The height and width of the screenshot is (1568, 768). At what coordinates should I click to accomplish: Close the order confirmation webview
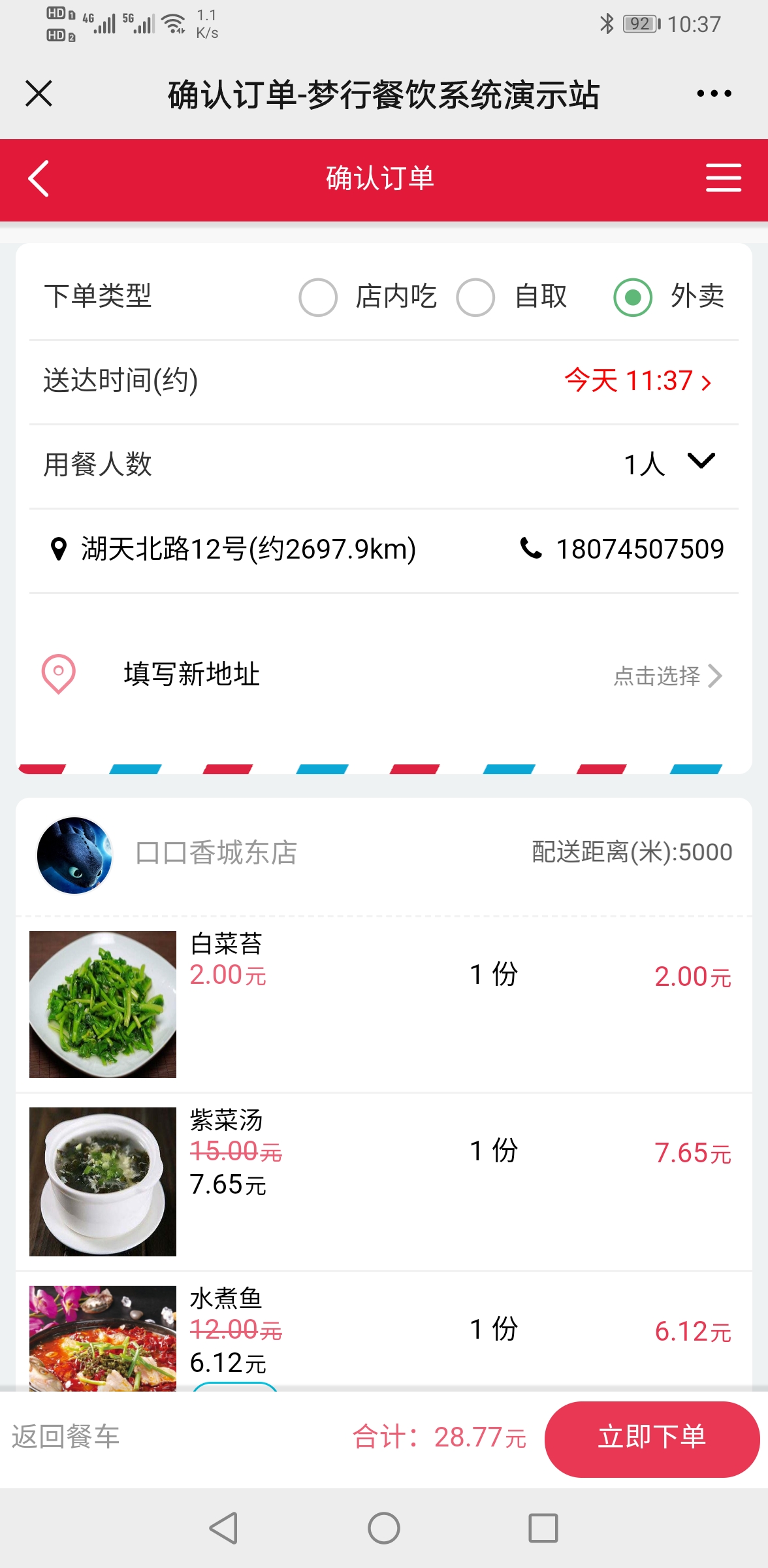point(39,93)
